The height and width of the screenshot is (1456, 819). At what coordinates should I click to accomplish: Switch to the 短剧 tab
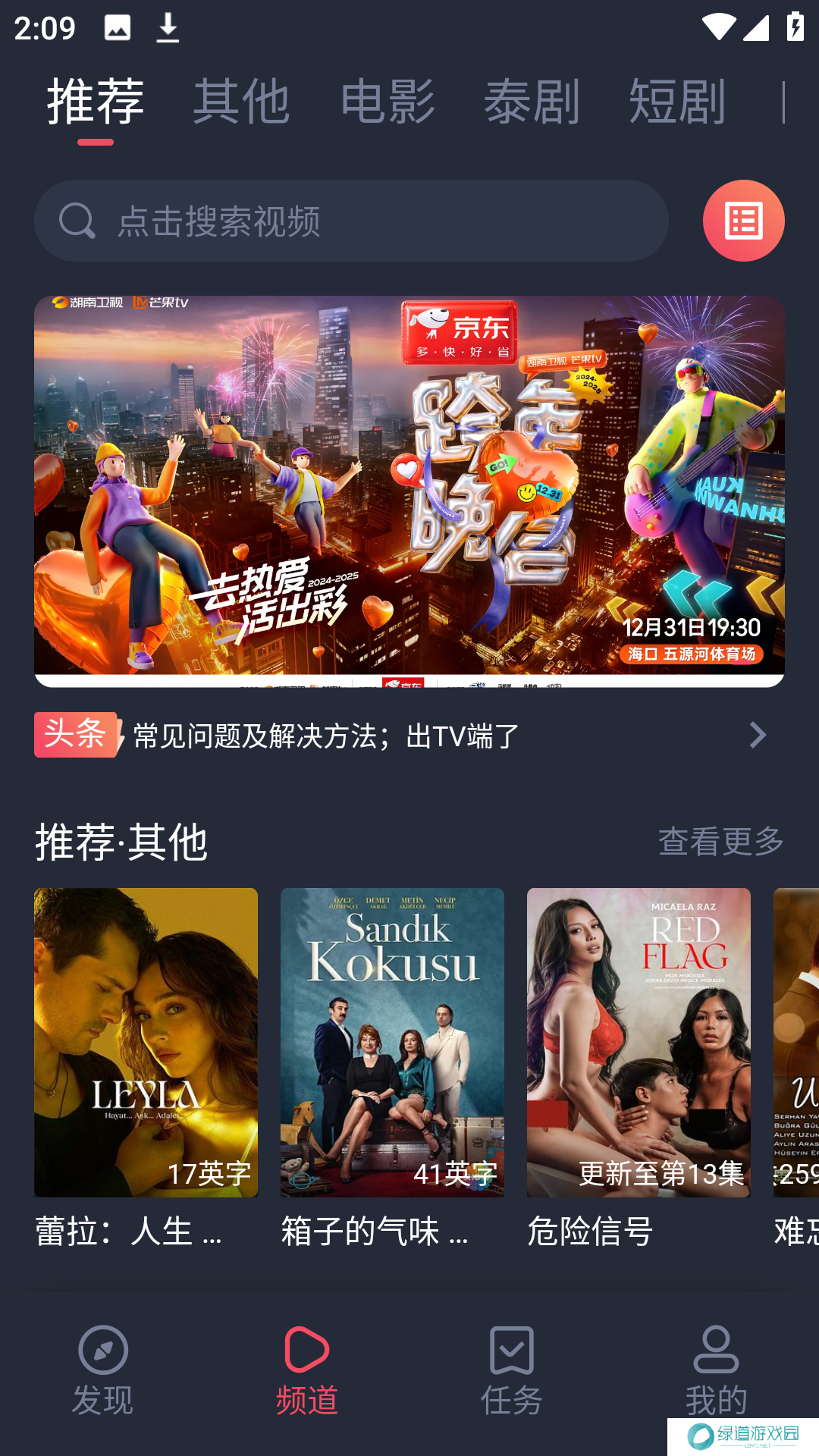click(x=677, y=102)
